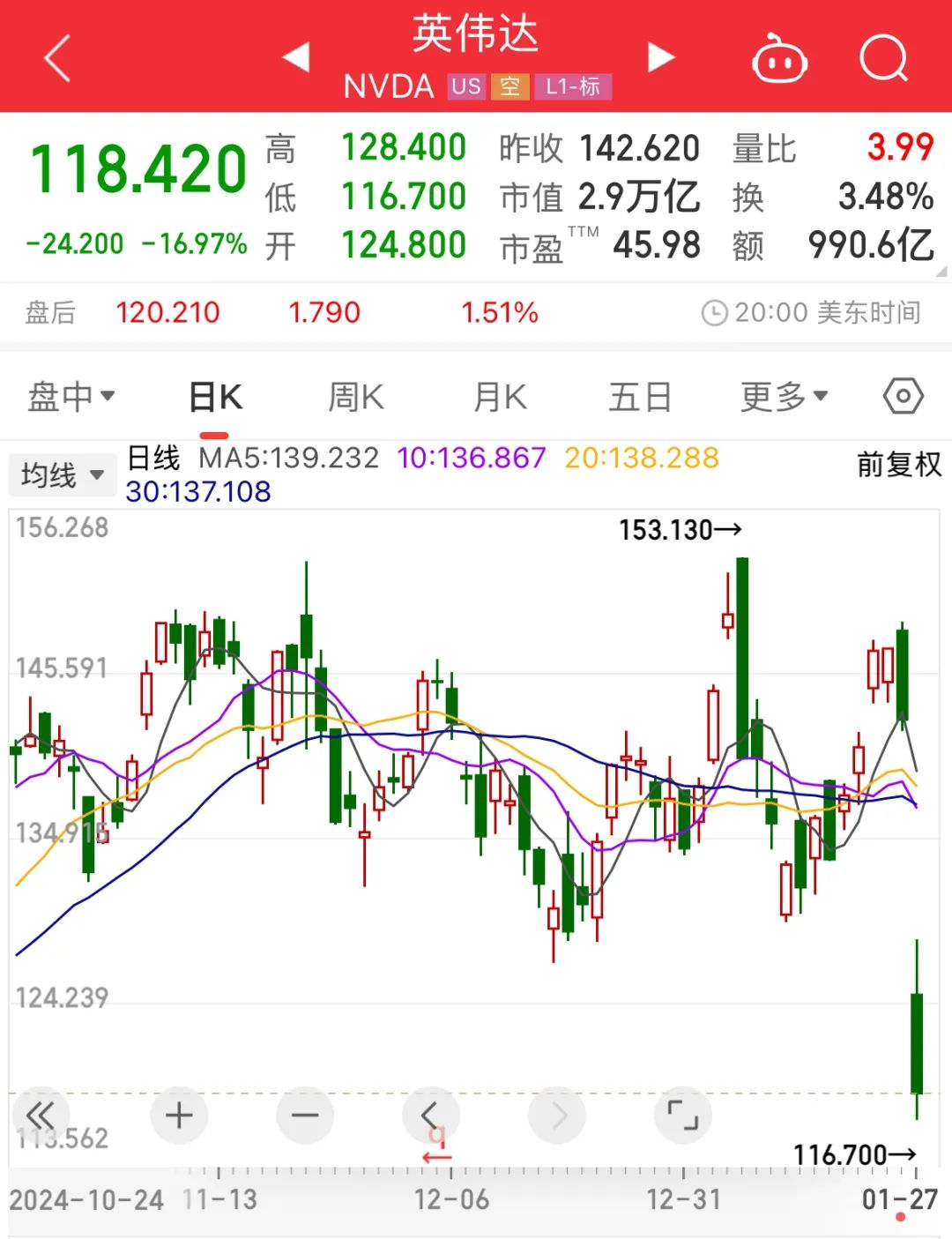This screenshot has height=1239, width=952.
Task: Switch to previous stock with the ◀ button
Action: click(x=296, y=56)
